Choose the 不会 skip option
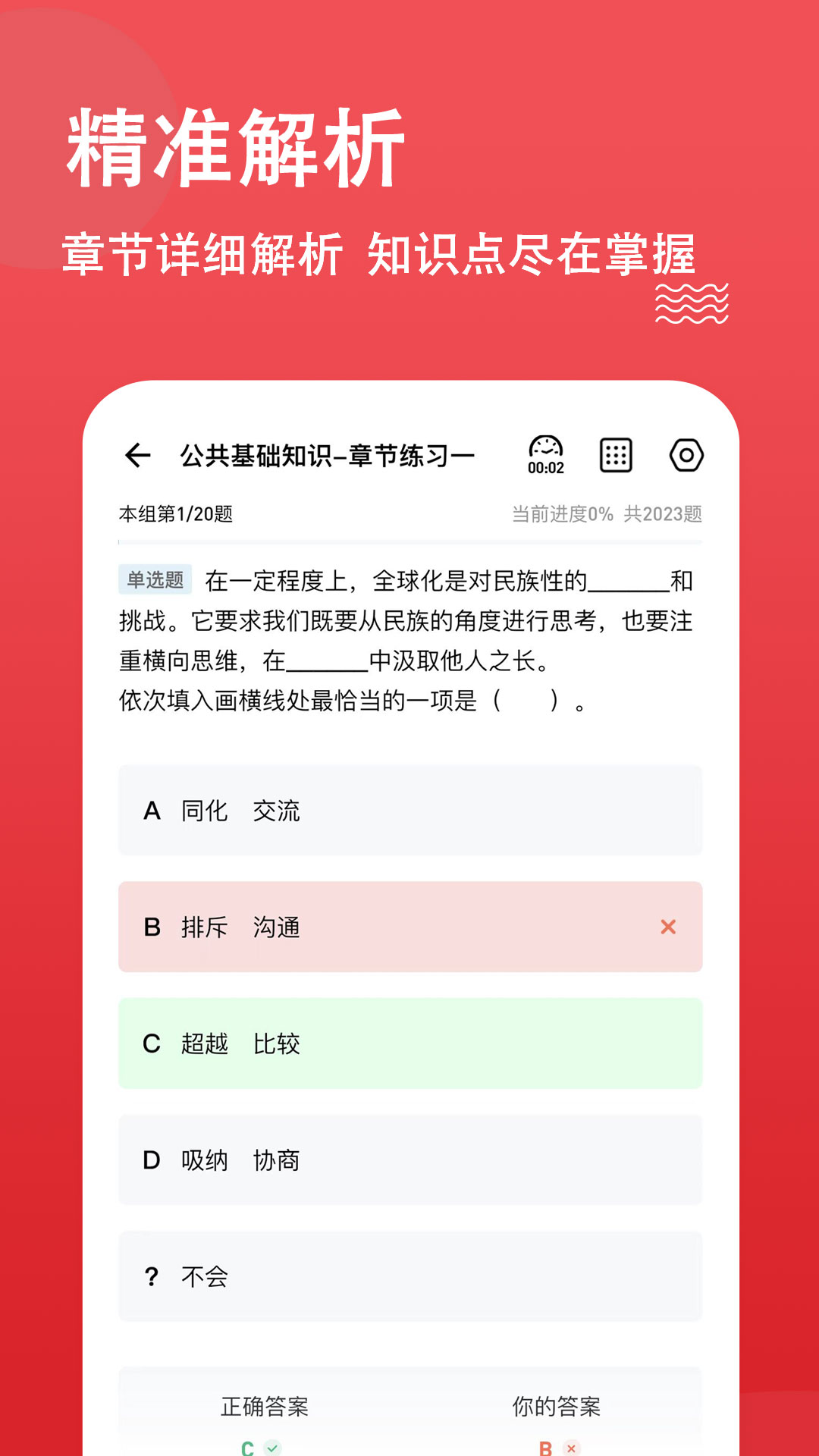 409,1275
